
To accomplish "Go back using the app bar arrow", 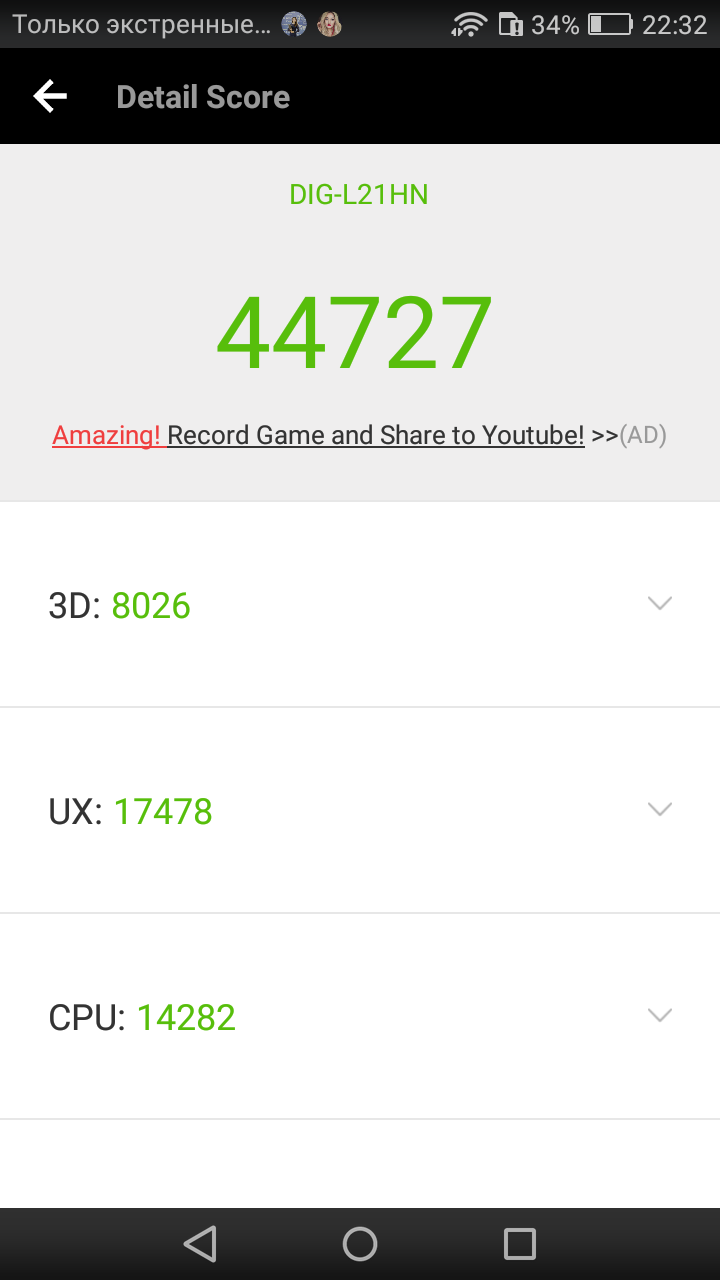I will tap(50, 96).
